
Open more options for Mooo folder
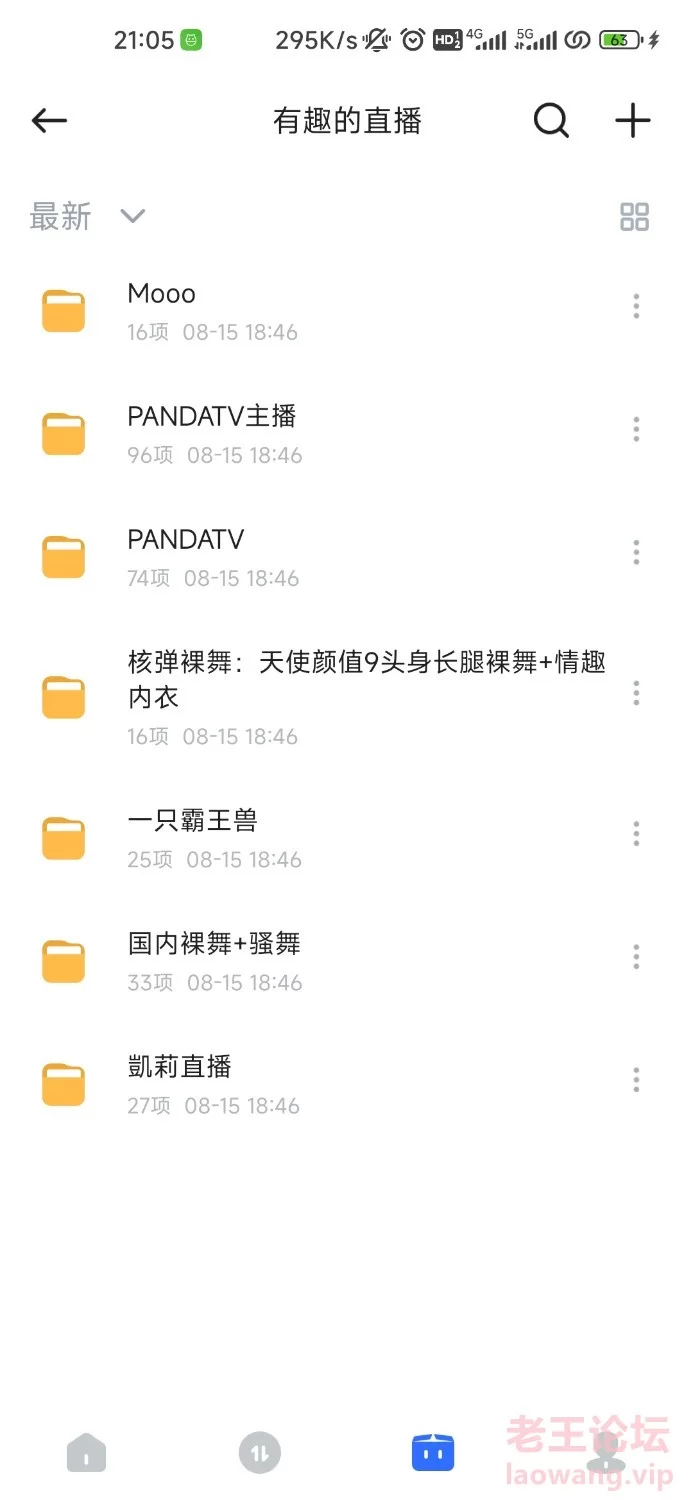[x=636, y=306]
